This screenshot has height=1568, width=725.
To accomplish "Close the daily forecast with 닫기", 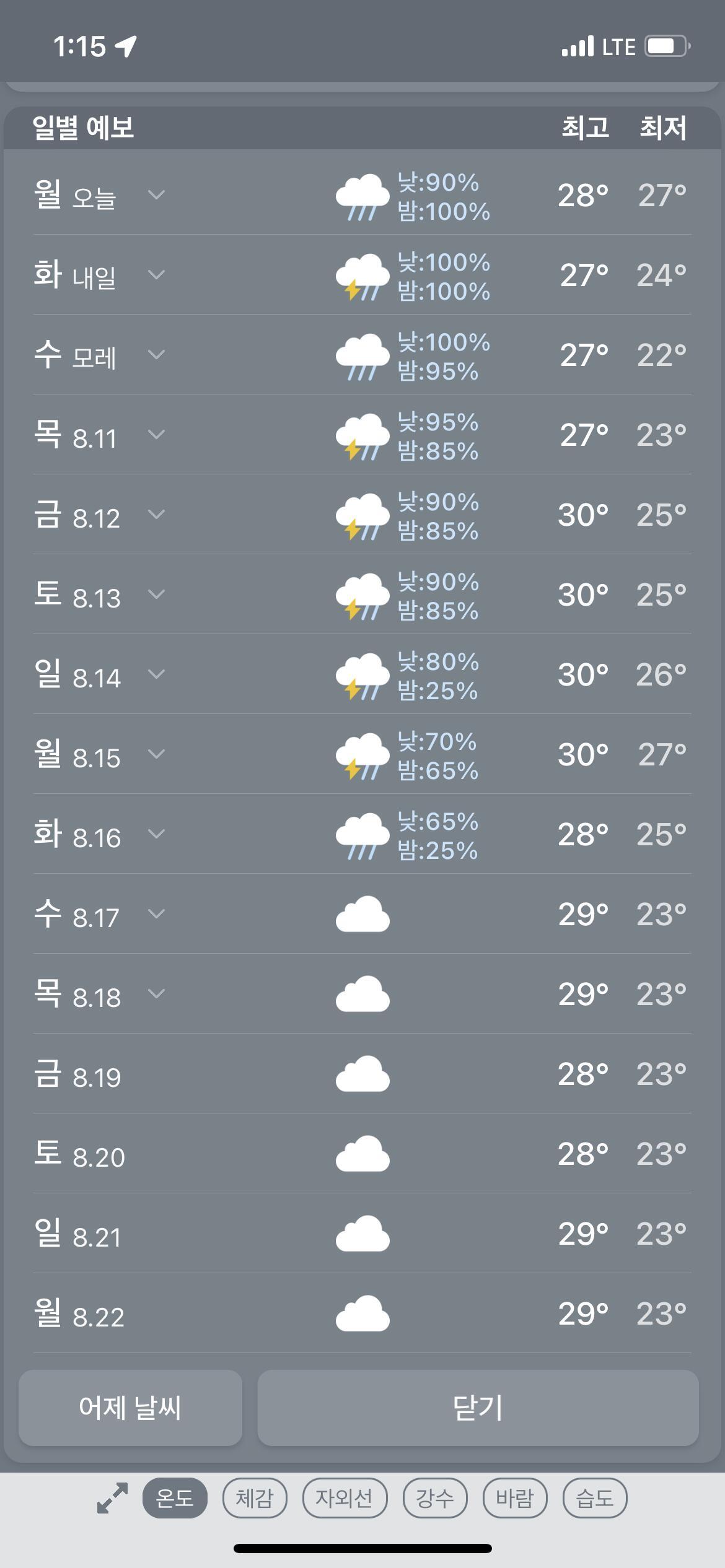I will 478,1408.
